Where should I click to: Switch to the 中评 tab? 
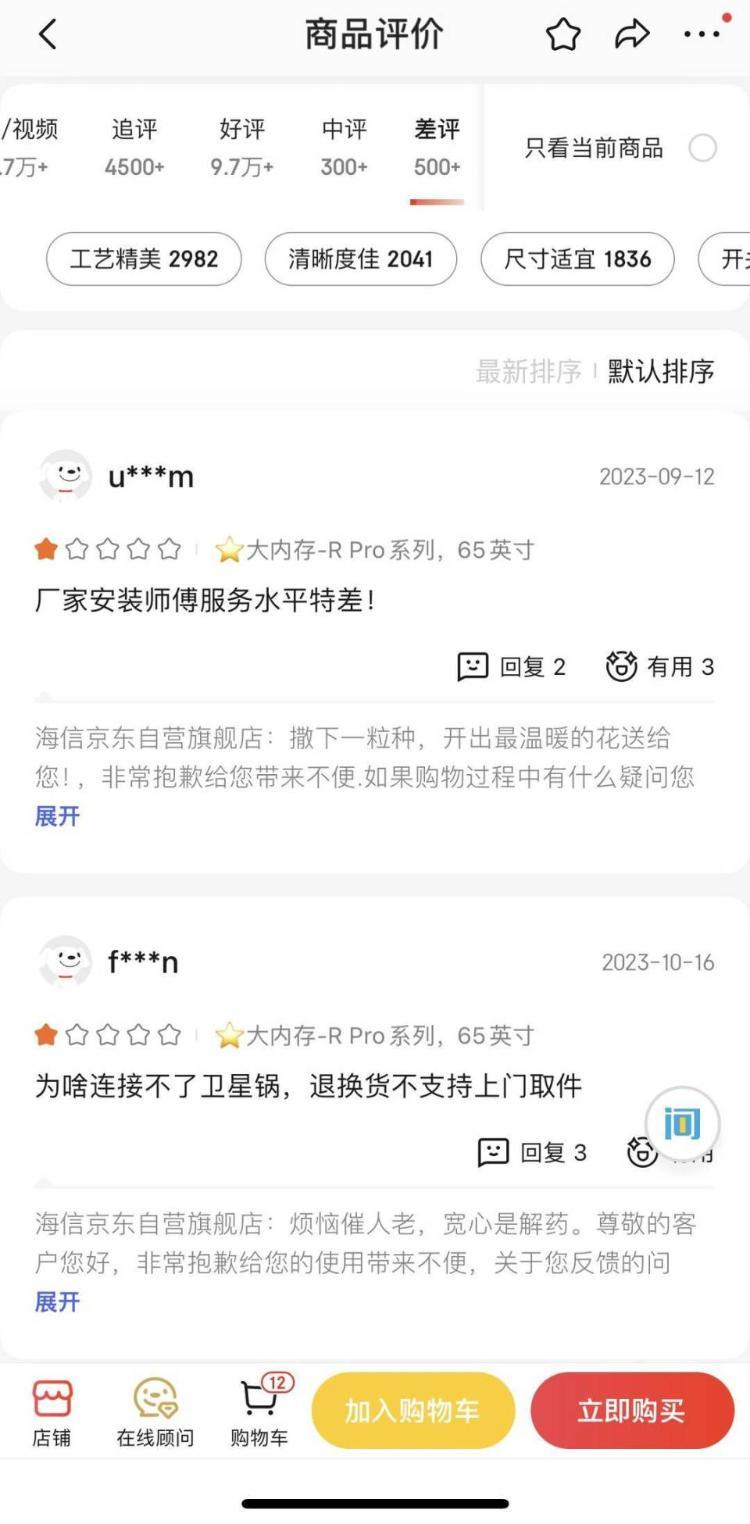point(344,146)
